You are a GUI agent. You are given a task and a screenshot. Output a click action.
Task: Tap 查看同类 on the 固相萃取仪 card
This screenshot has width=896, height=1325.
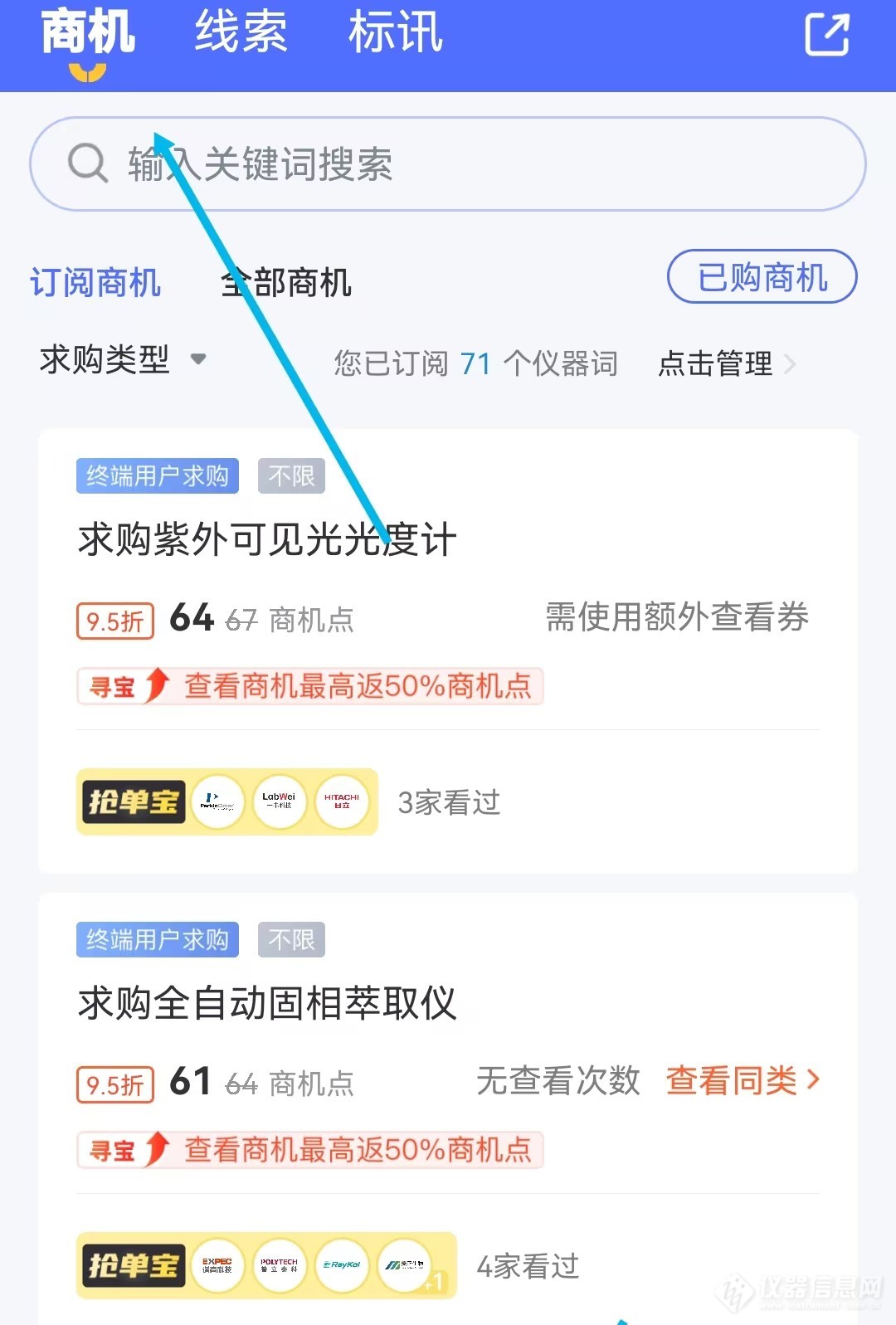(742, 1080)
